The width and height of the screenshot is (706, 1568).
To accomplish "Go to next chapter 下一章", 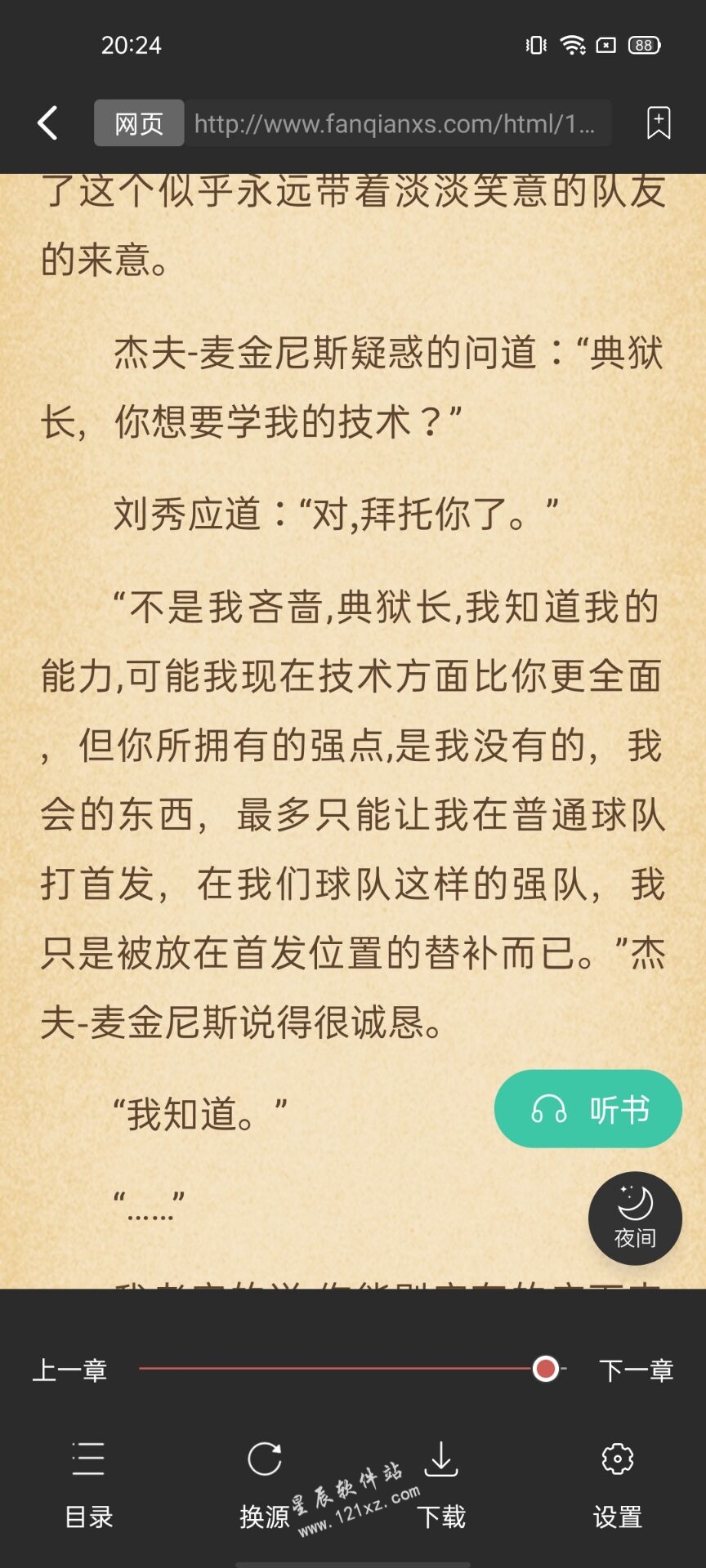I will click(636, 1370).
